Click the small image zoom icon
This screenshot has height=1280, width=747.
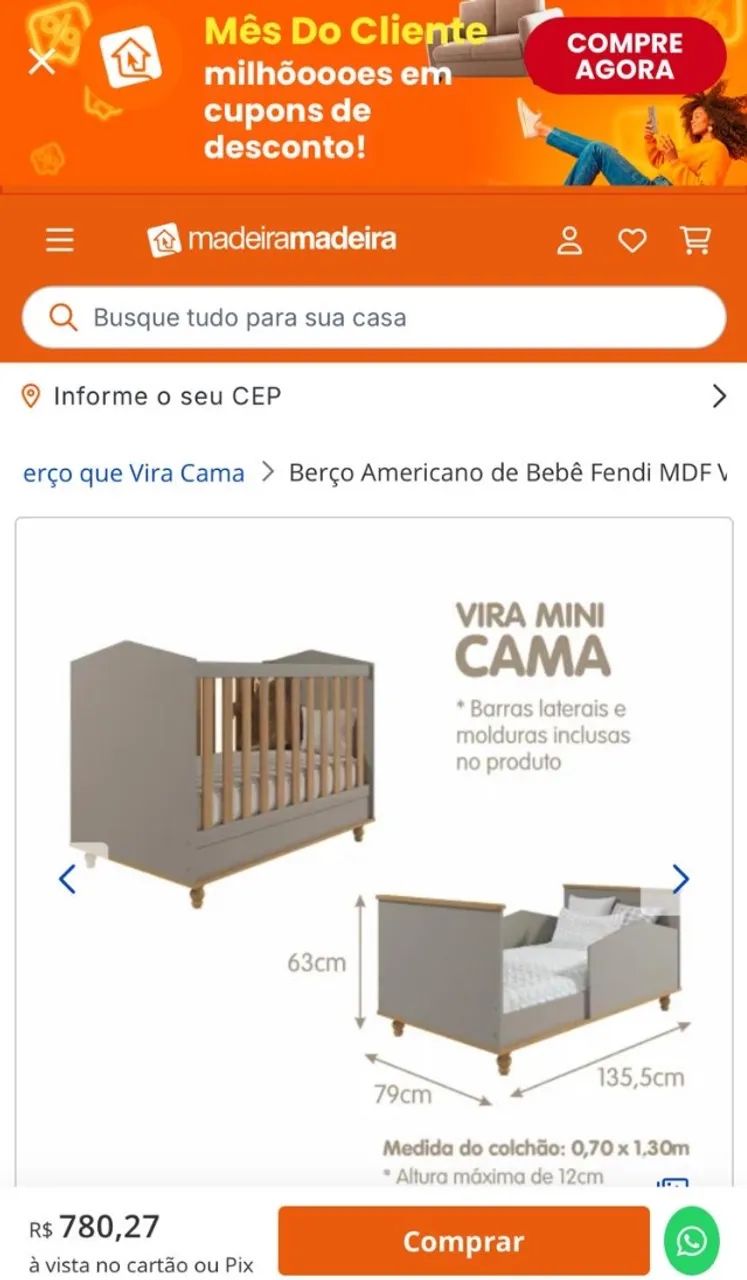674,1182
